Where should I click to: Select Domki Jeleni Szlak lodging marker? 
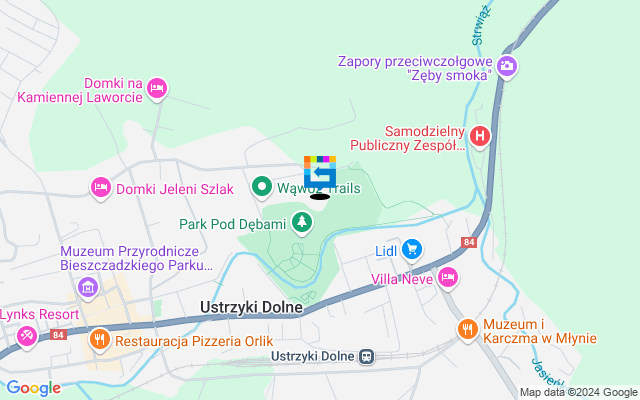[x=100, y=186]
